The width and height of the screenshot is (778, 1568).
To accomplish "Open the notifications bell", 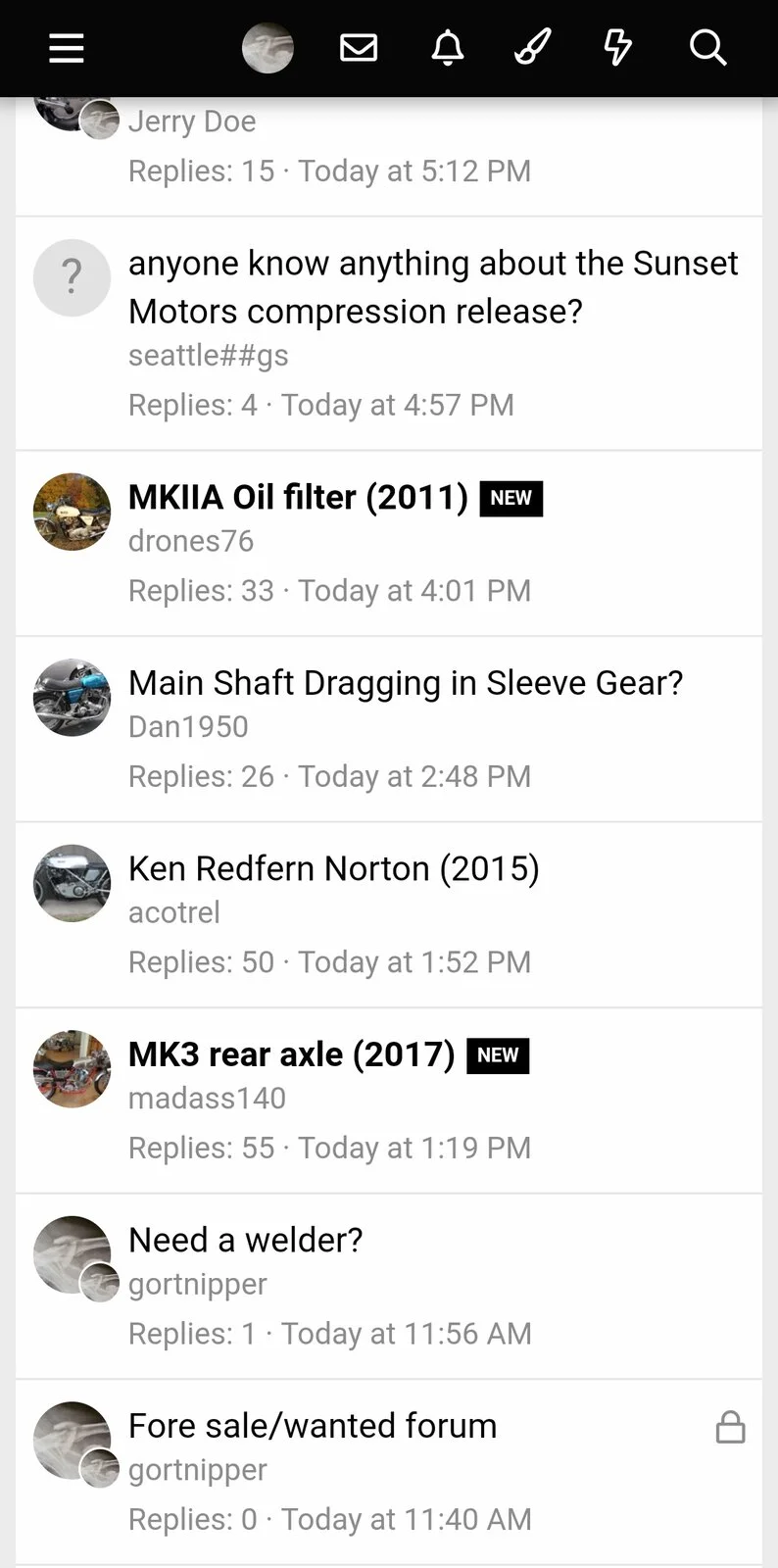I will [447, 48].
